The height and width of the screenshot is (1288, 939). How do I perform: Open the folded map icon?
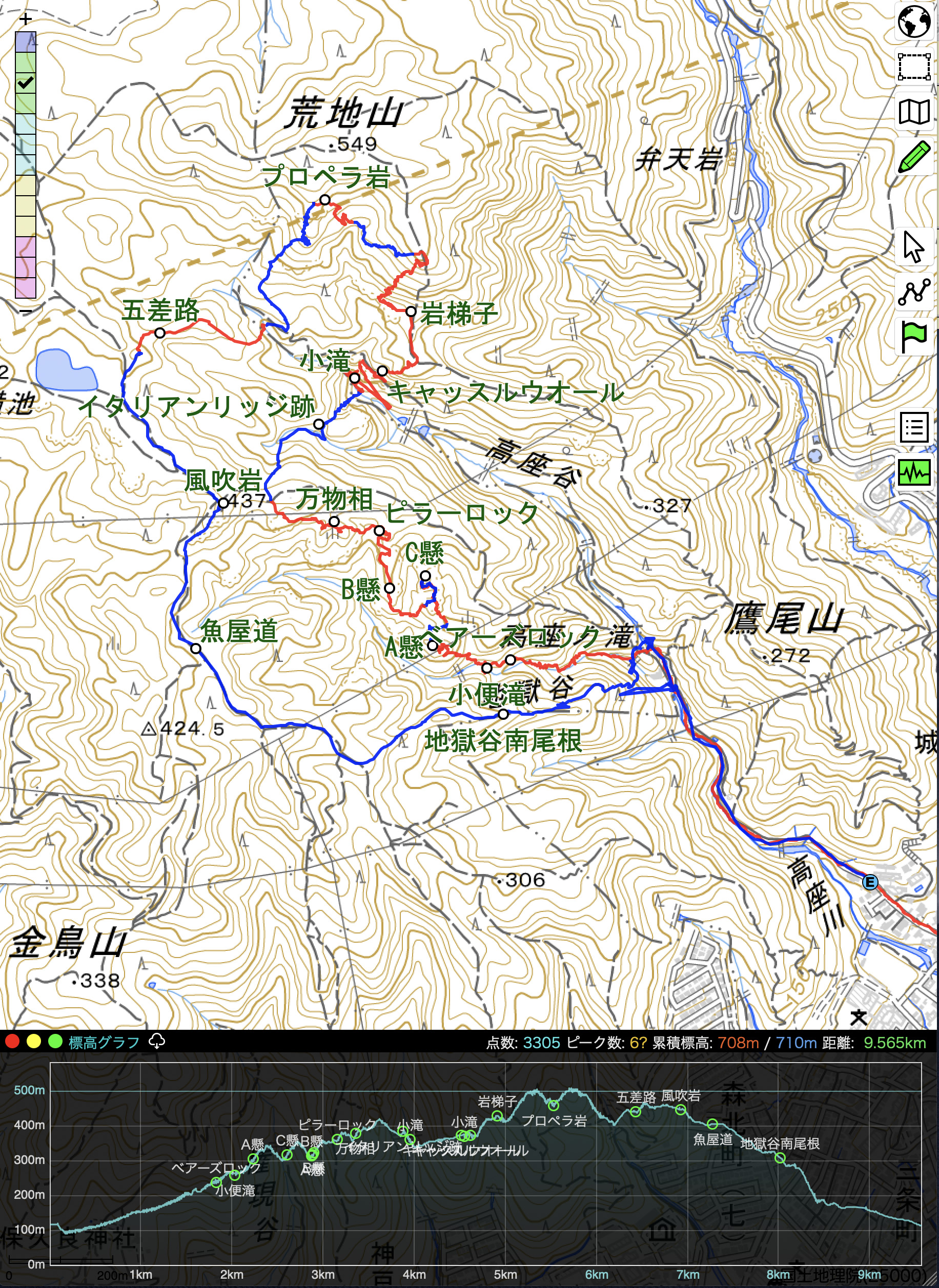pos(914,111)
